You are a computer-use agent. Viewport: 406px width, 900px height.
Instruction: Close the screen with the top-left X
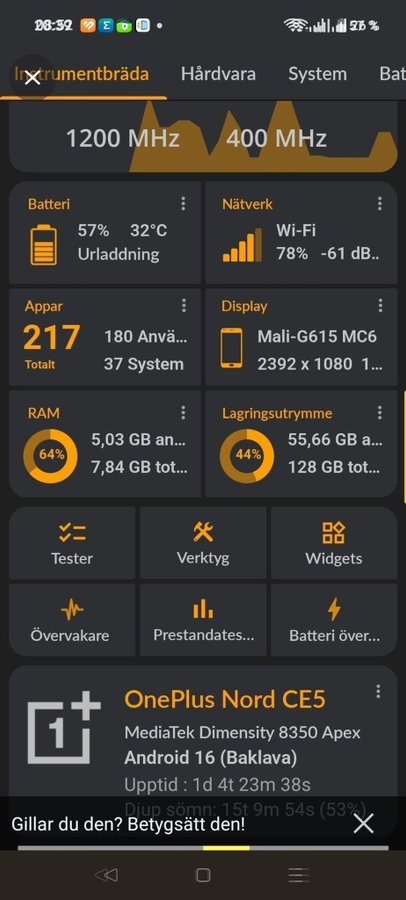tap(33, 77)
